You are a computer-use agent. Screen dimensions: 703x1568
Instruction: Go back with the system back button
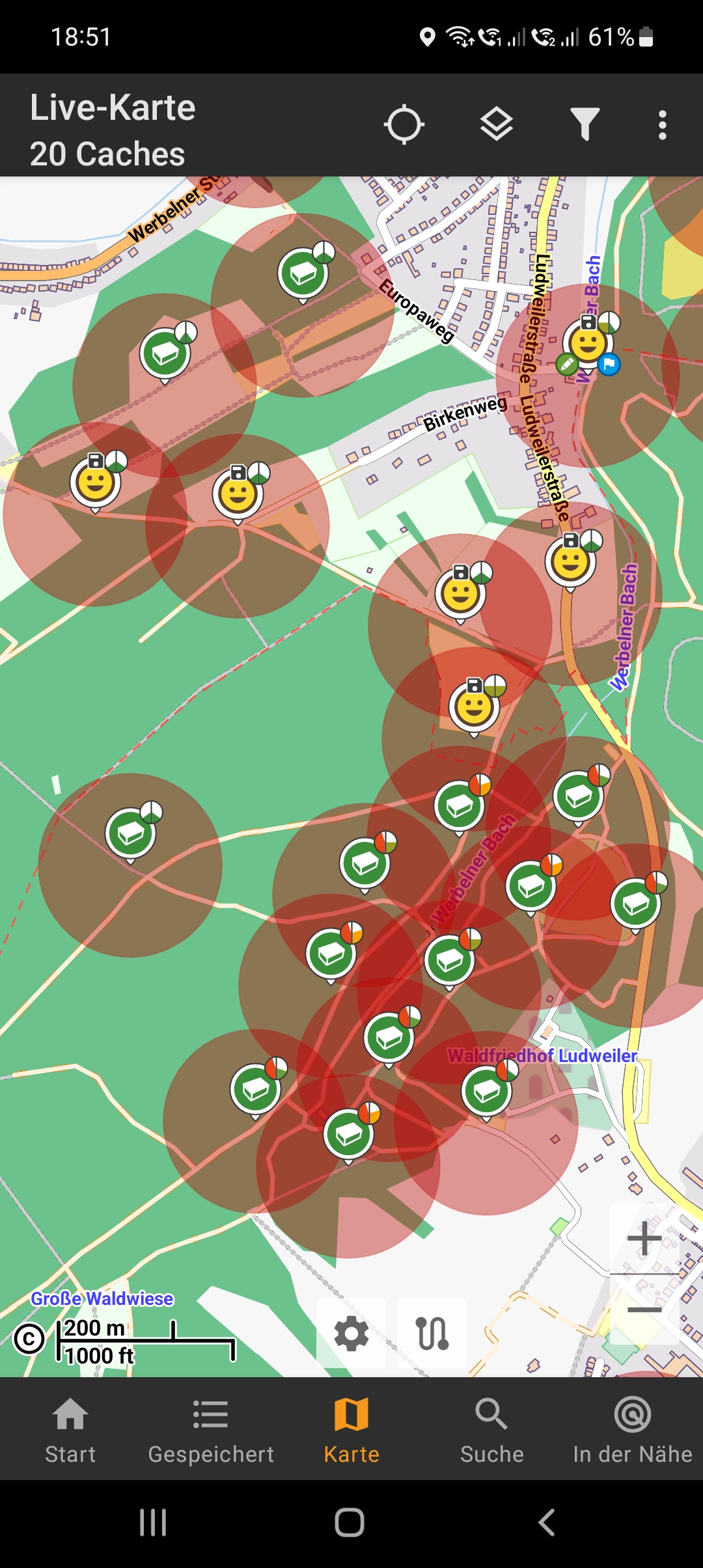pos(547,1522)
